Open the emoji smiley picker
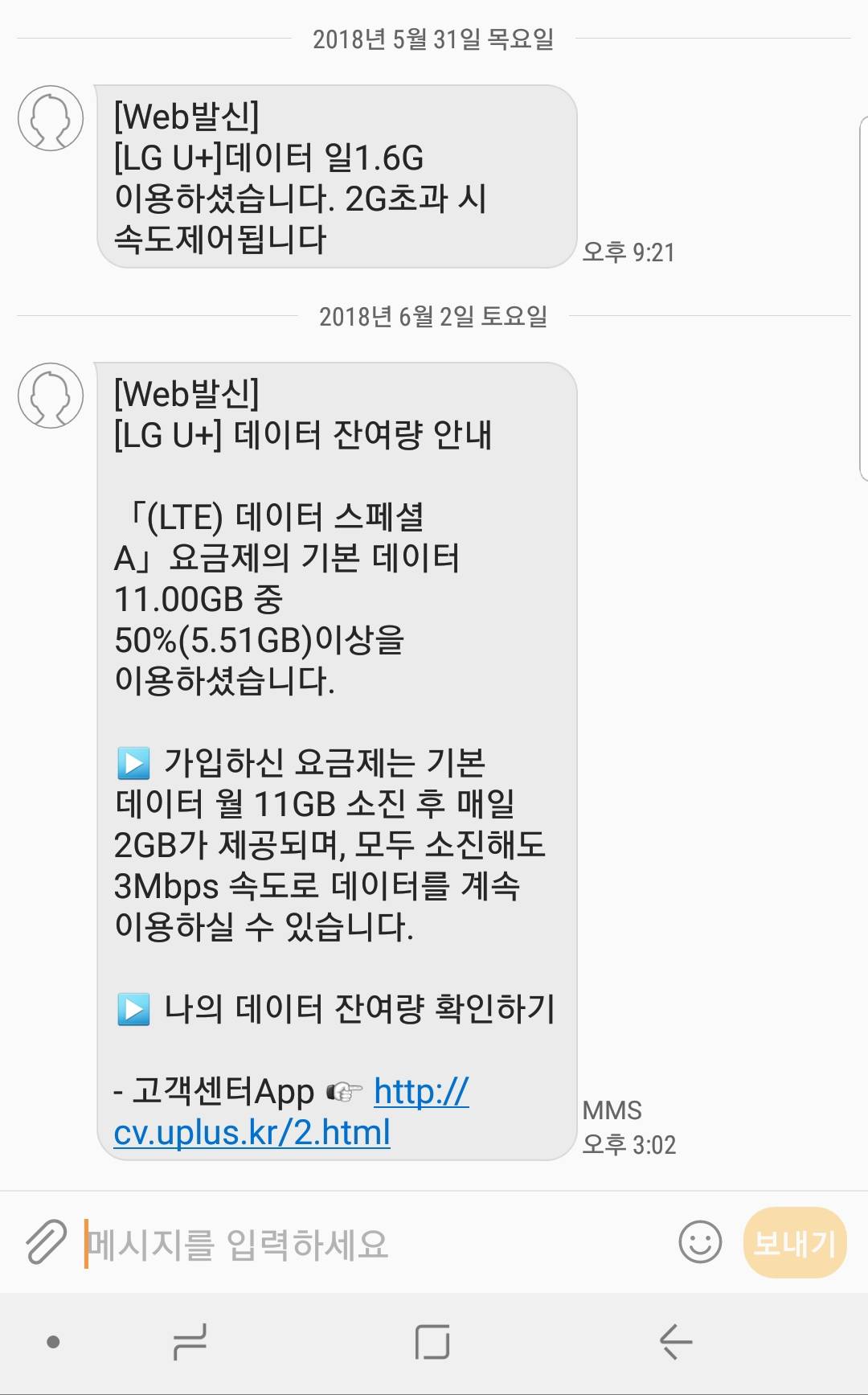This screenshot has width=868, height=1395. pos(700,1242)
